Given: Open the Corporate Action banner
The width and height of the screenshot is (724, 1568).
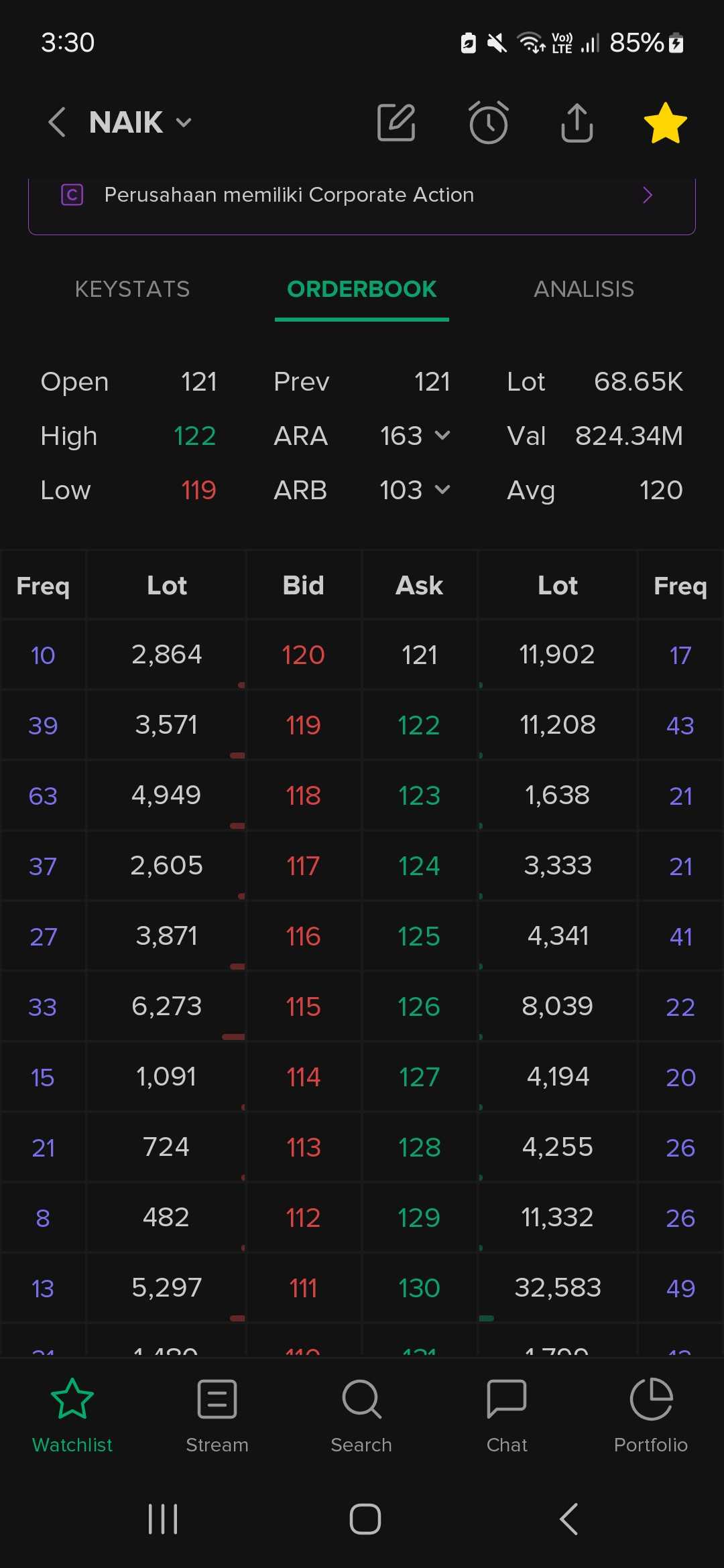Looking at the screenshot, I should 362,195.
